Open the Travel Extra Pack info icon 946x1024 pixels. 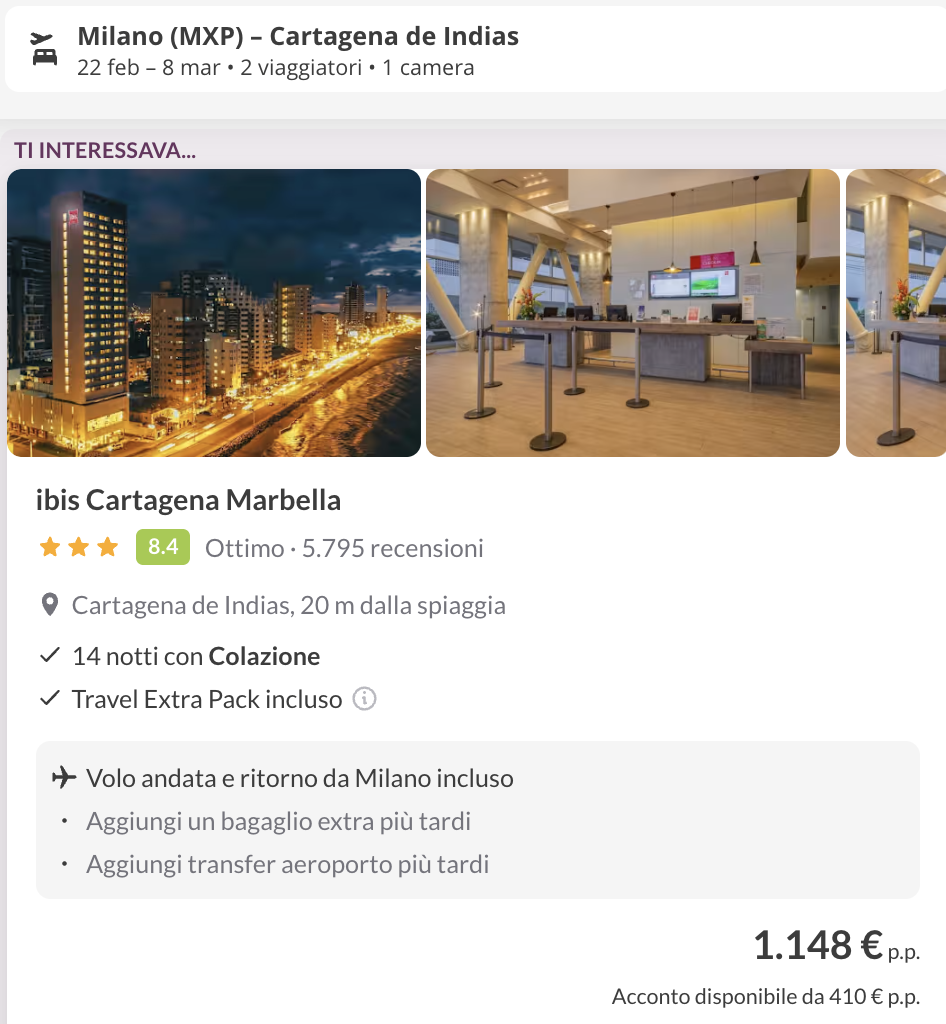click(364, 699)
